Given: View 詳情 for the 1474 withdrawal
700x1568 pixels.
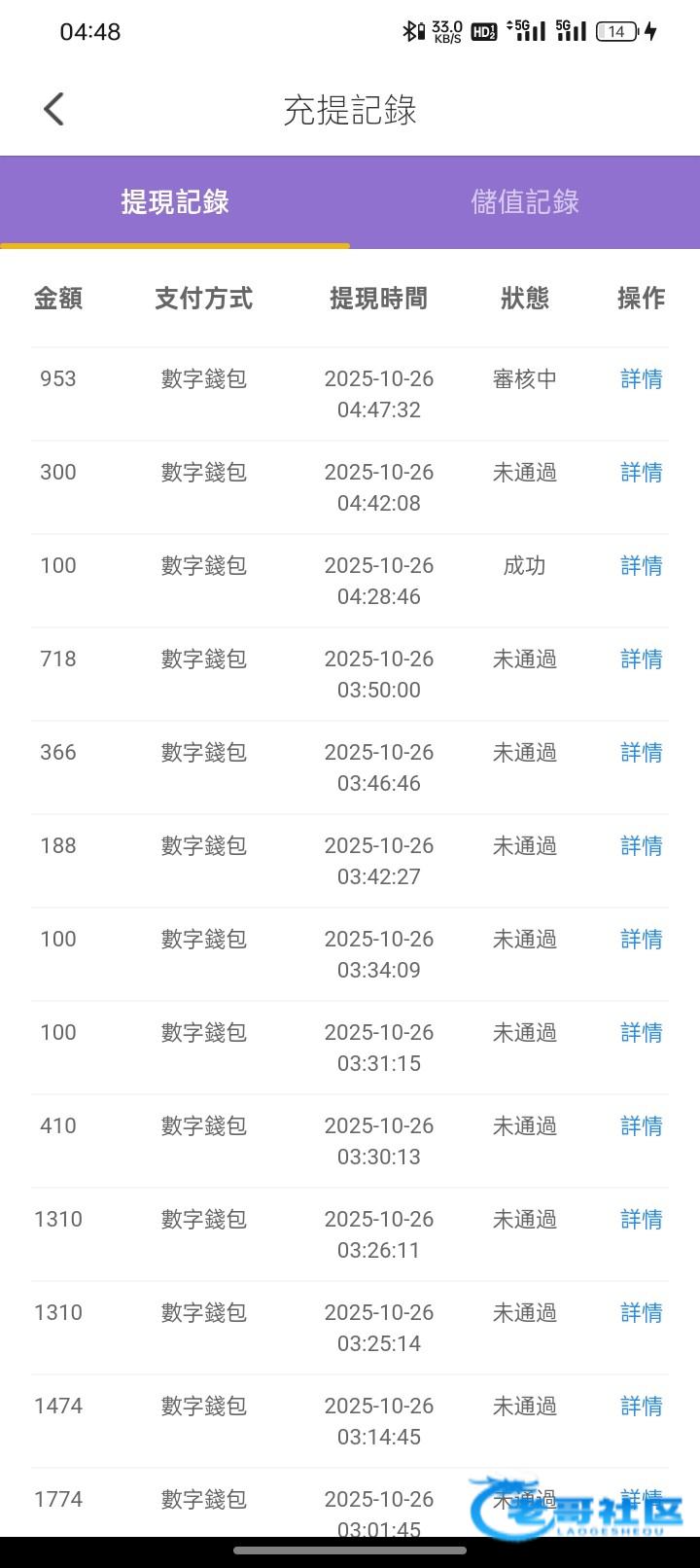Looking at the screenshot, I should [x=642, y=1406].
